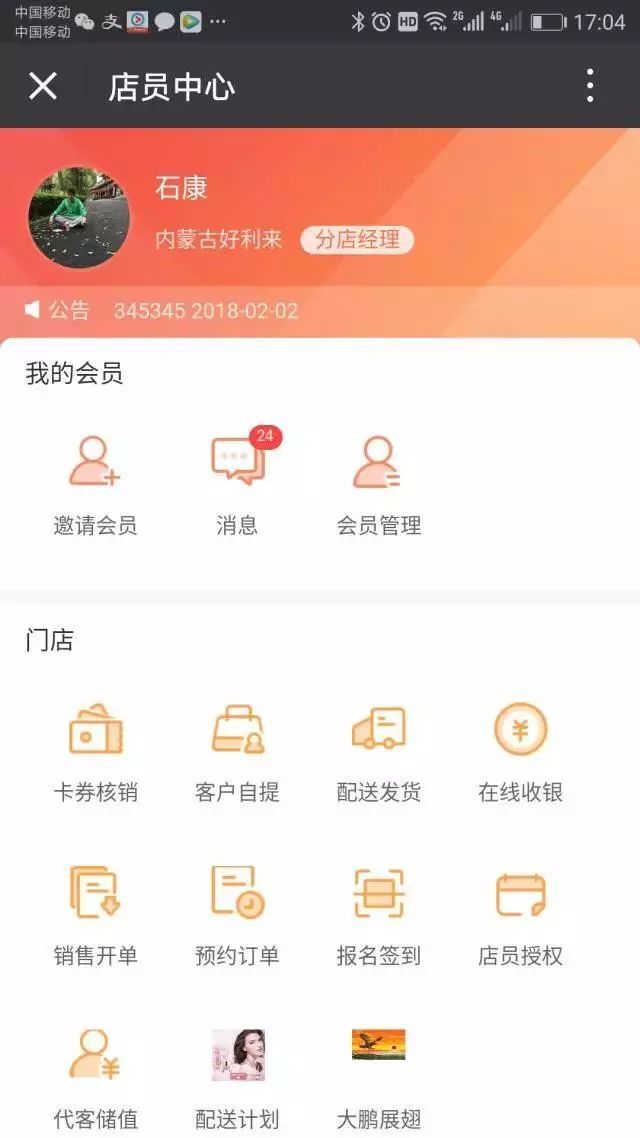Image resolution: width=640 pixels, height=1138 pixels.
Task: Open 代客储值
Action: click(x=95, y=1077)
